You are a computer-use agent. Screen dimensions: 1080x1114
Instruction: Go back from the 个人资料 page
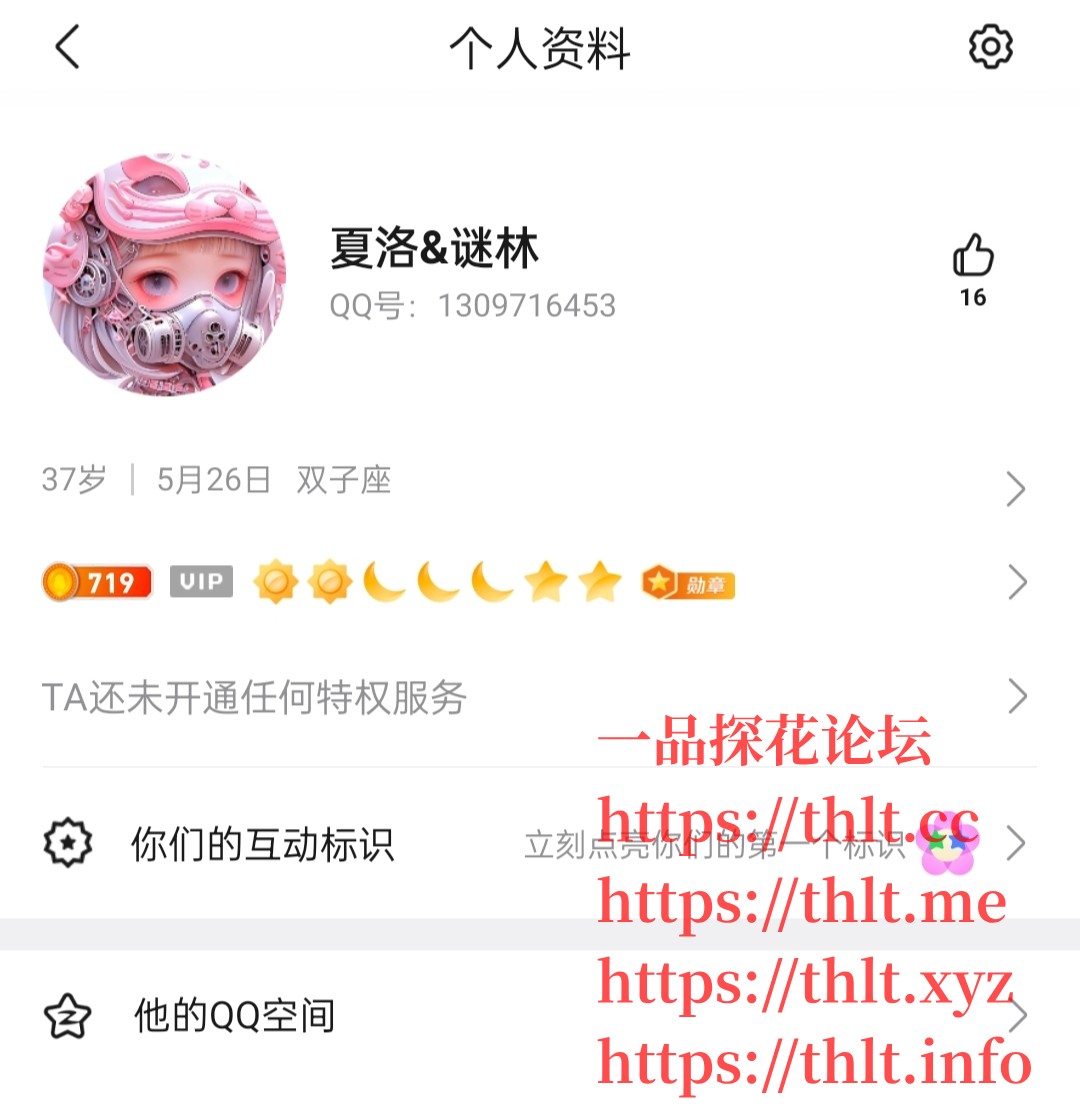tap(67, 48)
